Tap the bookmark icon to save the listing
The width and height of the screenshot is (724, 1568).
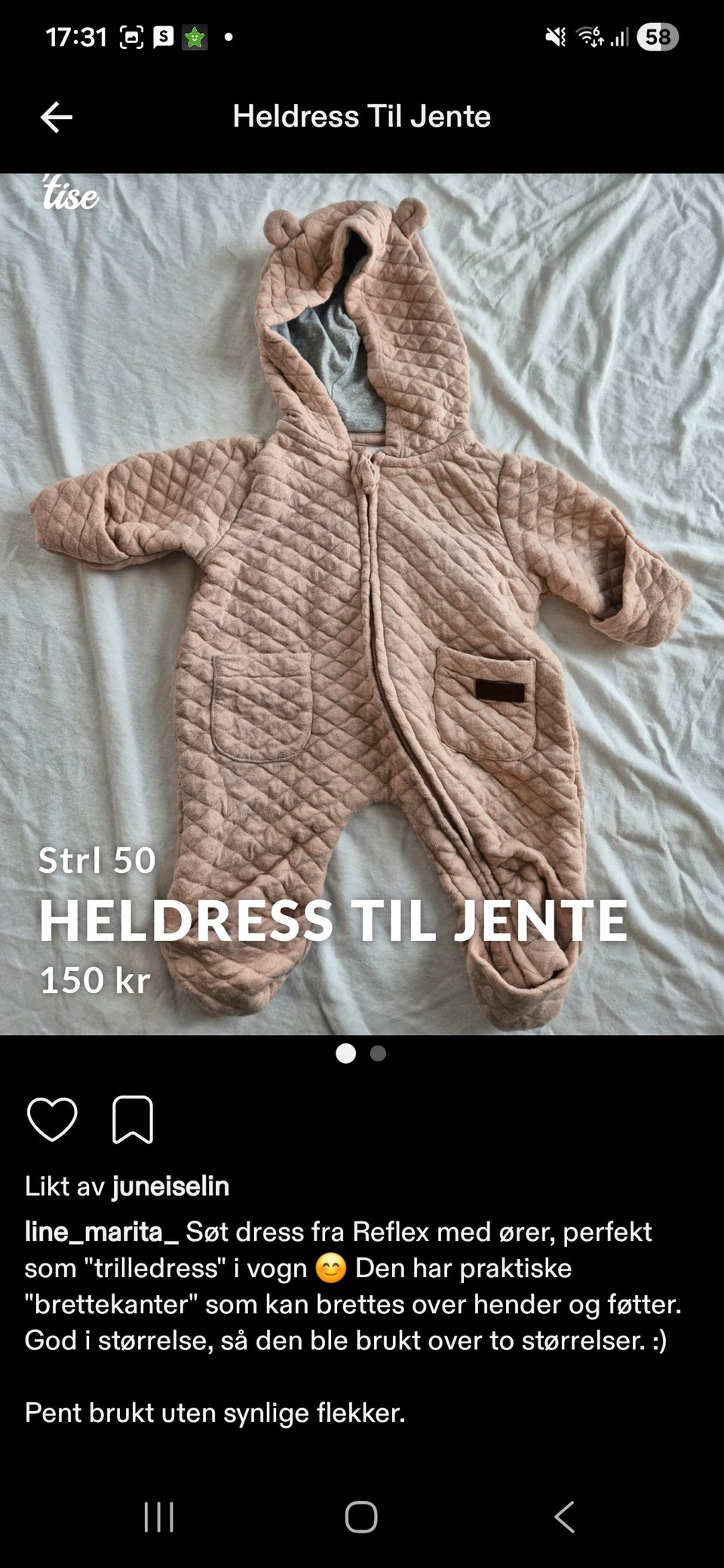131,1120
